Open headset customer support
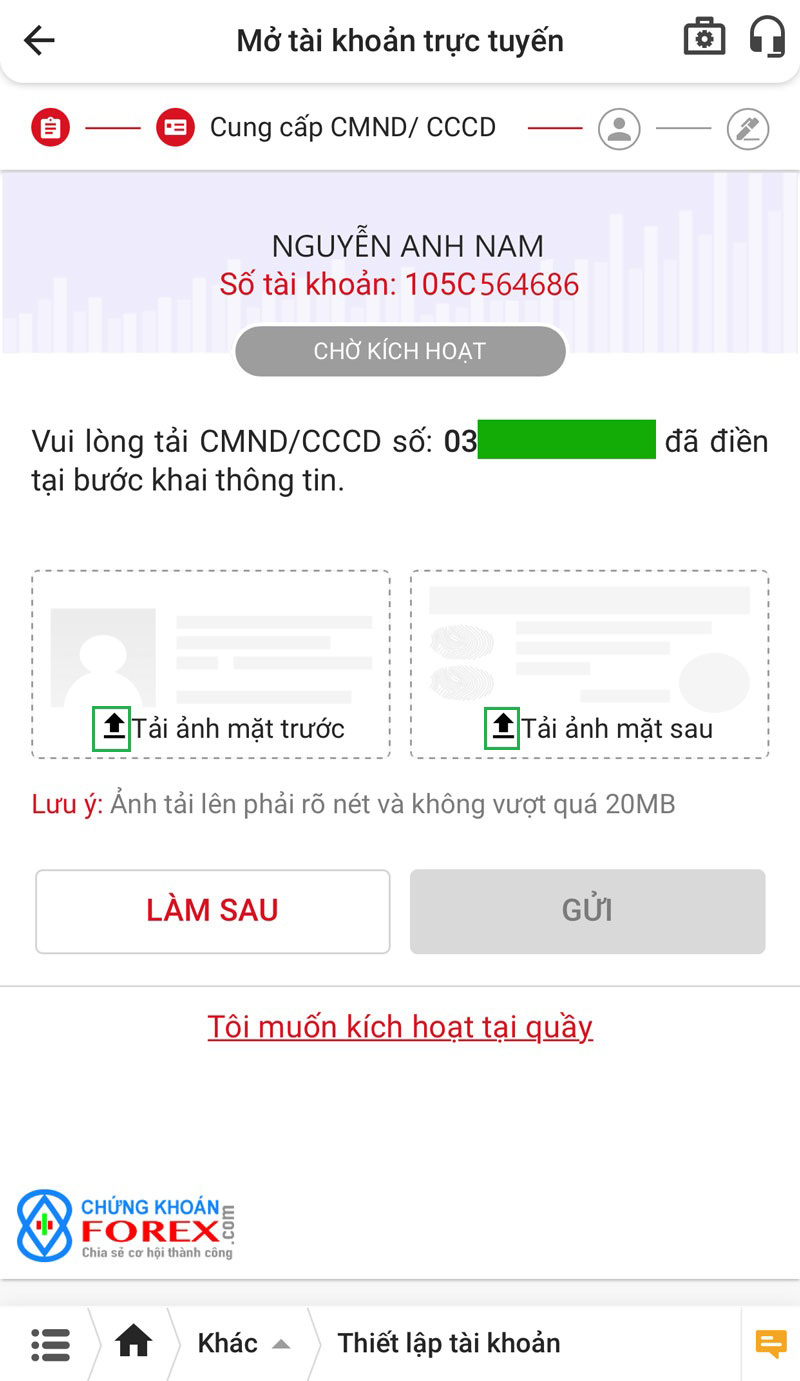The height and width of the screenshot is (1381, 800). pos(767,38)
